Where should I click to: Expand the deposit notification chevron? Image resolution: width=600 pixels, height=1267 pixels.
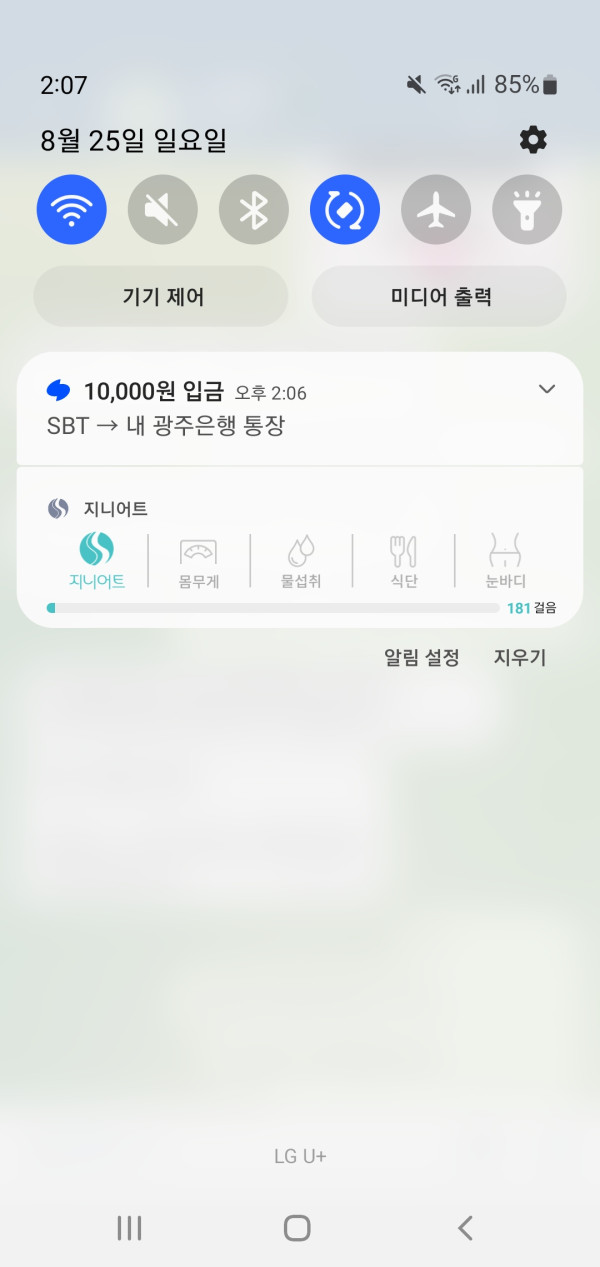546,389
